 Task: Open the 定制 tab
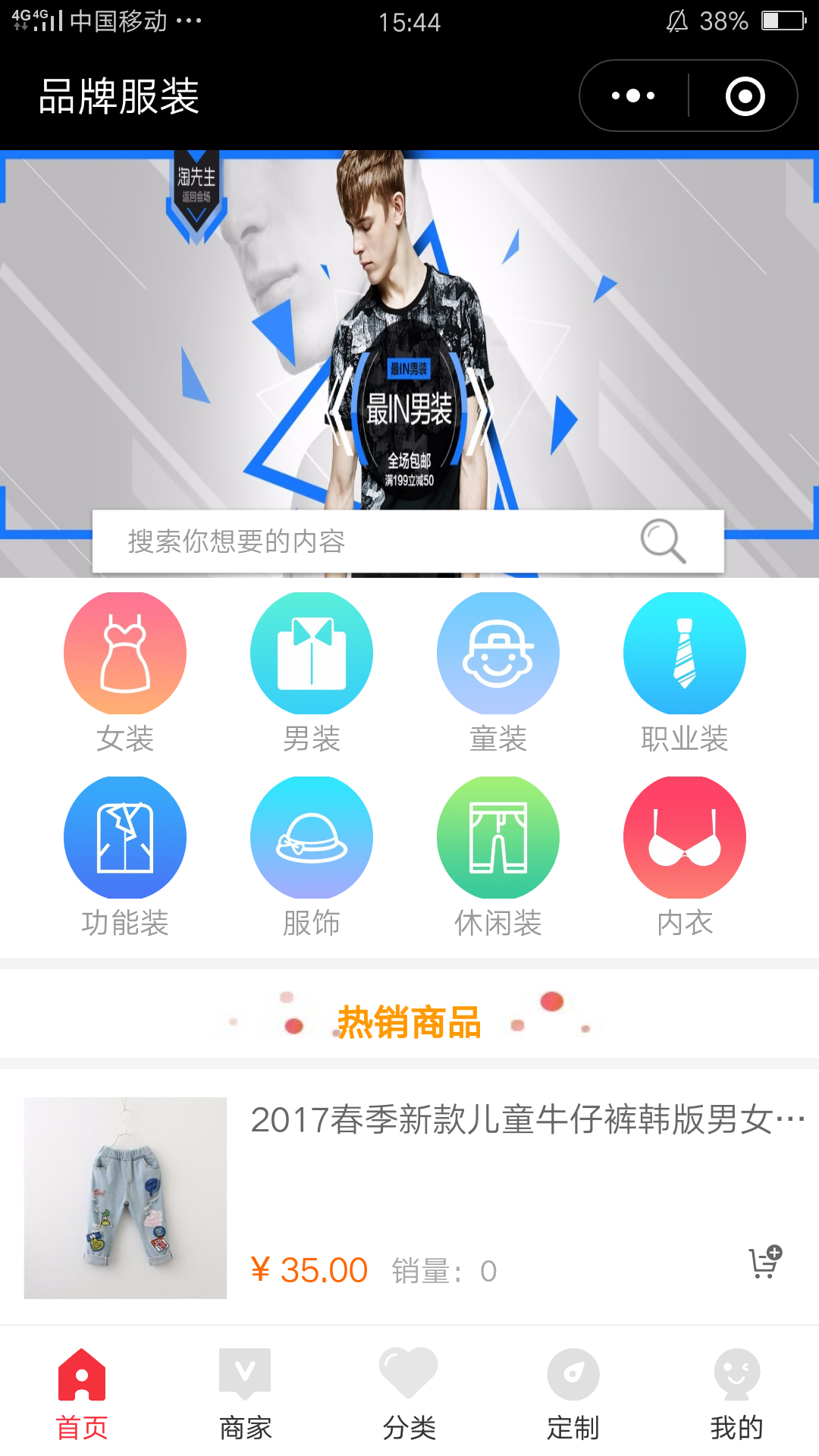coord(573,1394)
